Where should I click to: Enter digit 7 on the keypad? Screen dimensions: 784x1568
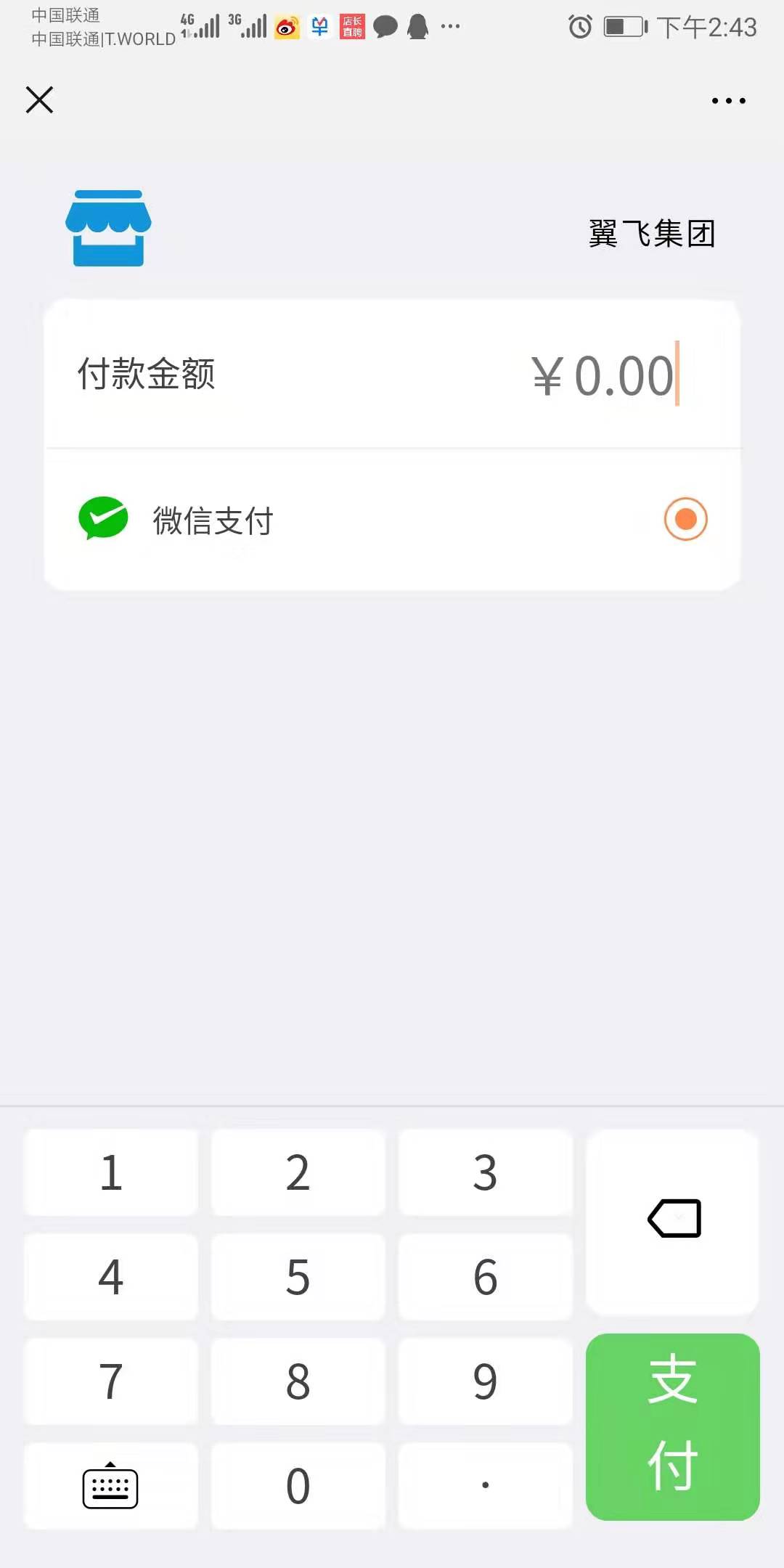[111, 1381]
